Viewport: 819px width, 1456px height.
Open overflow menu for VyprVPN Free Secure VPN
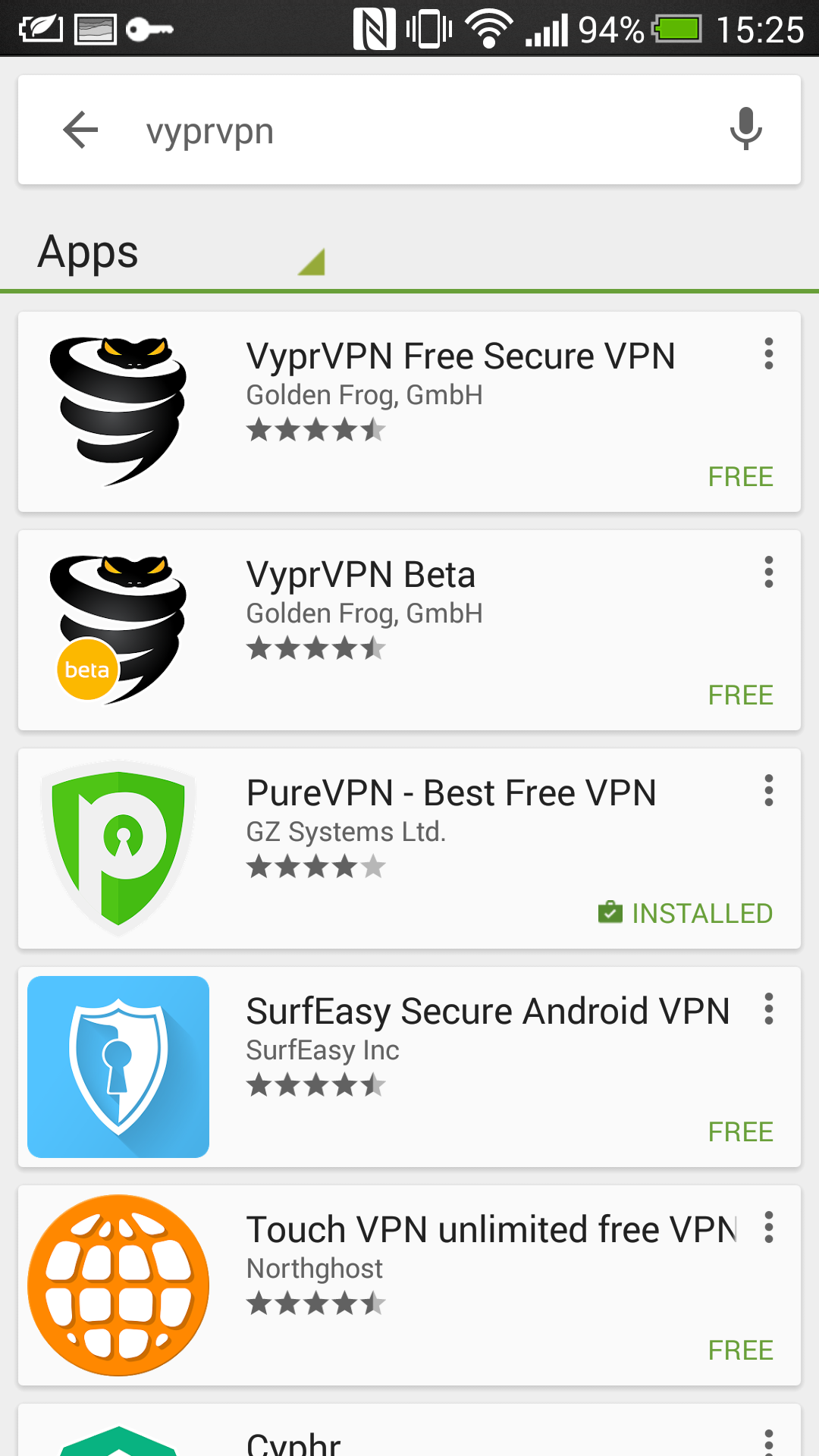tap(769, 354)
